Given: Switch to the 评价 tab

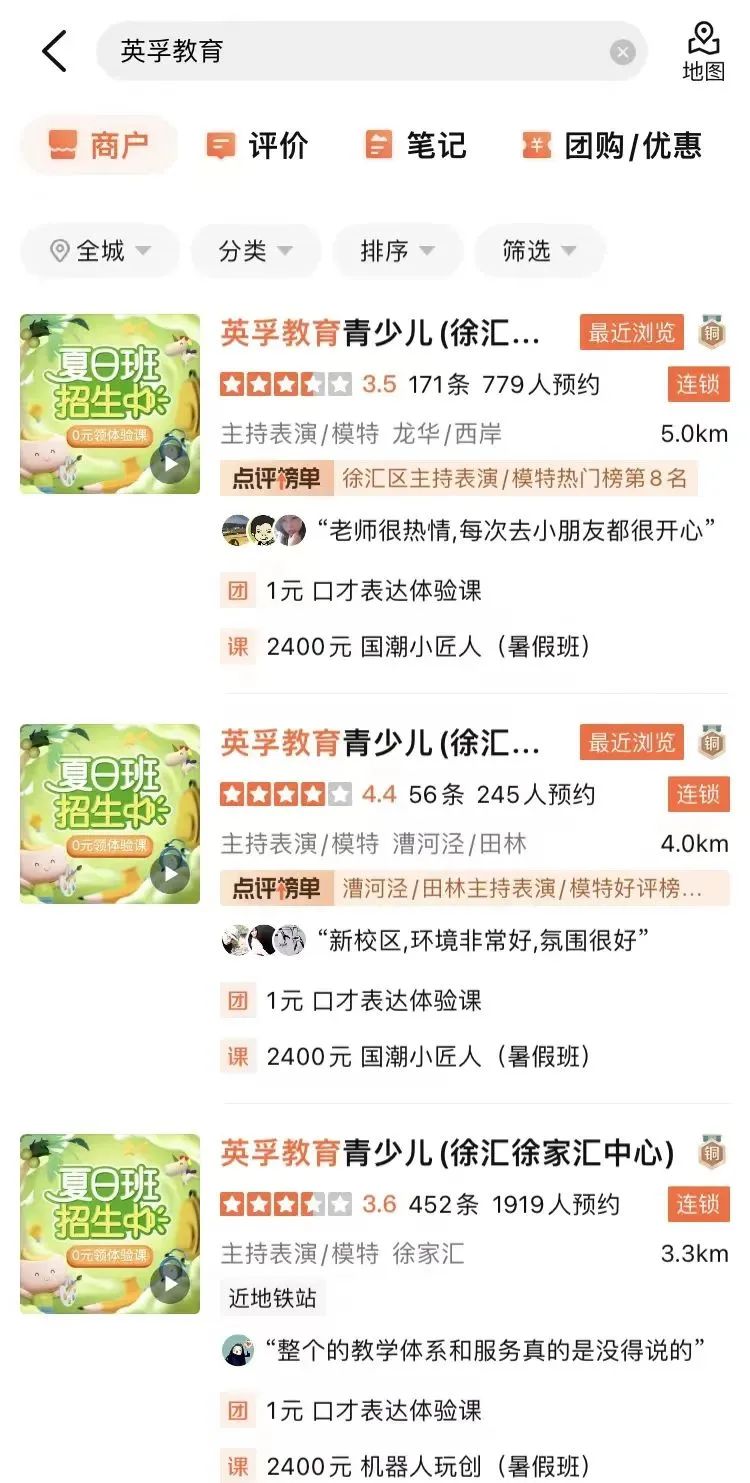Looking at the screenshot, I should tap(258, 146).
